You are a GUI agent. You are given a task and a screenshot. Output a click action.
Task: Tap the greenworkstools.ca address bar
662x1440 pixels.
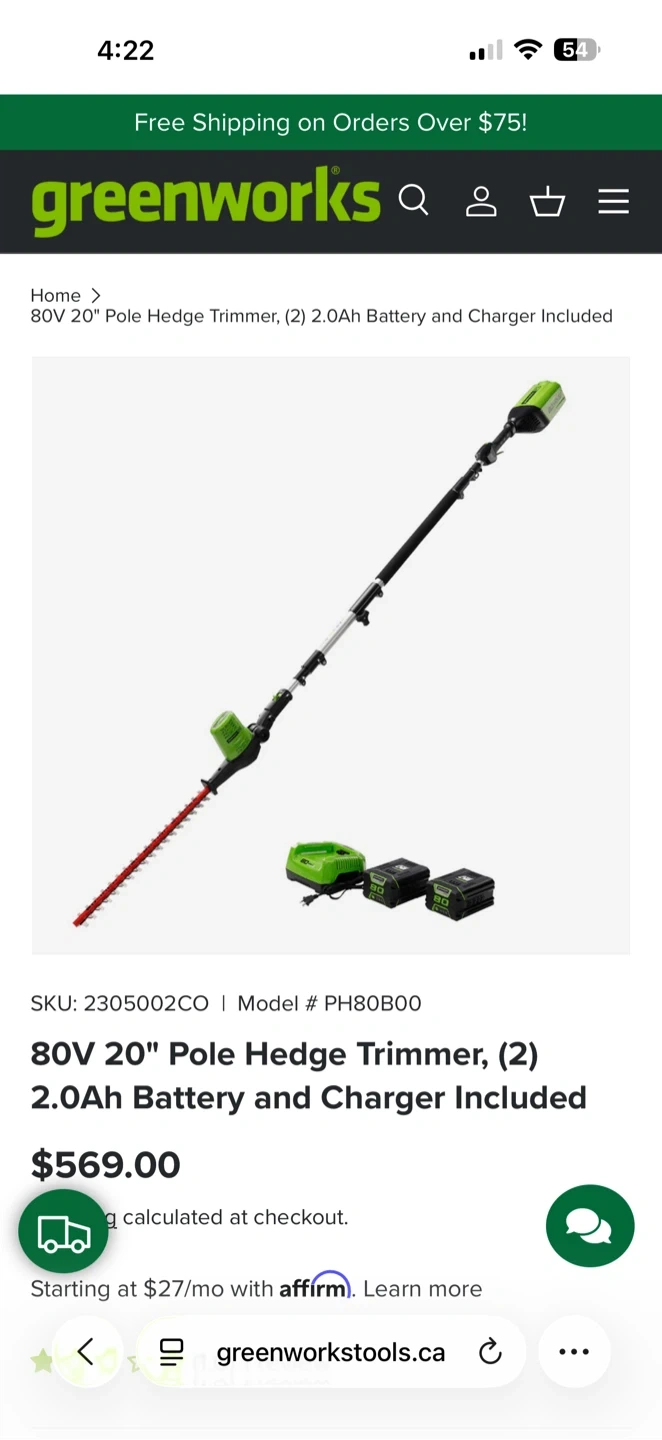coord(331,1352)
